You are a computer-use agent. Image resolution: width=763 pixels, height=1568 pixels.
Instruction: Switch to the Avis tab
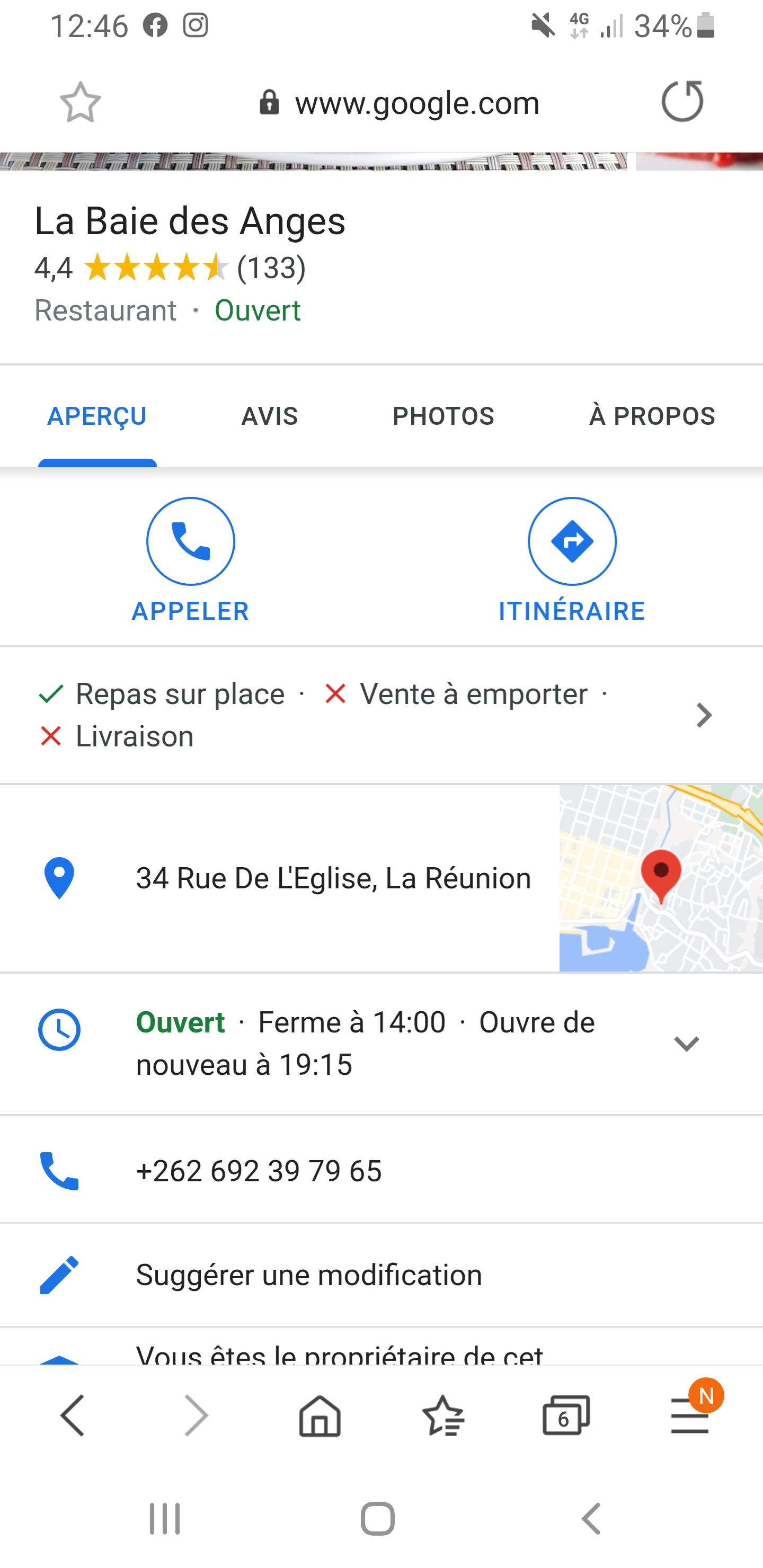[x=269, y=416]
